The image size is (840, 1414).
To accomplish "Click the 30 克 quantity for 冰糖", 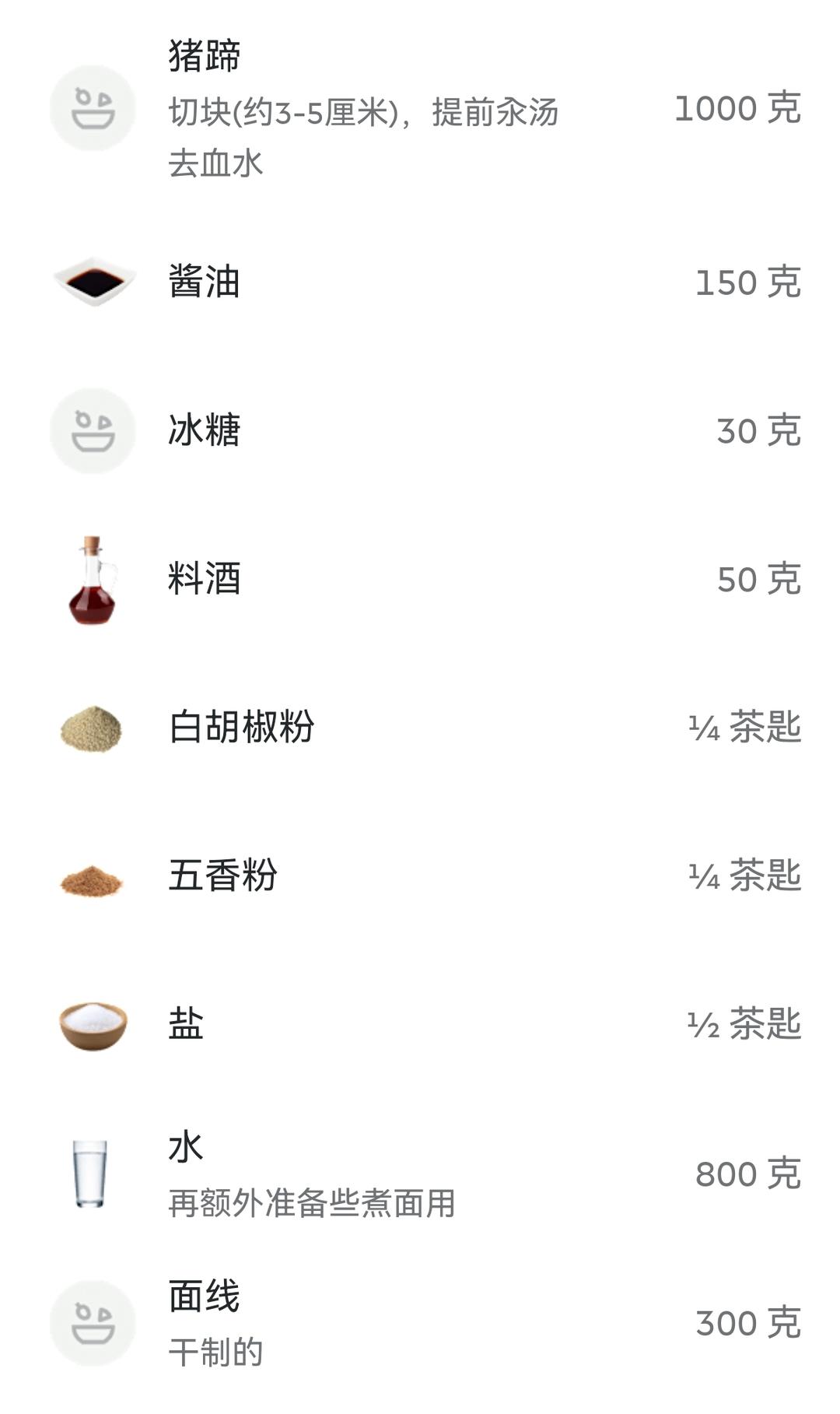I will [758, 433].
